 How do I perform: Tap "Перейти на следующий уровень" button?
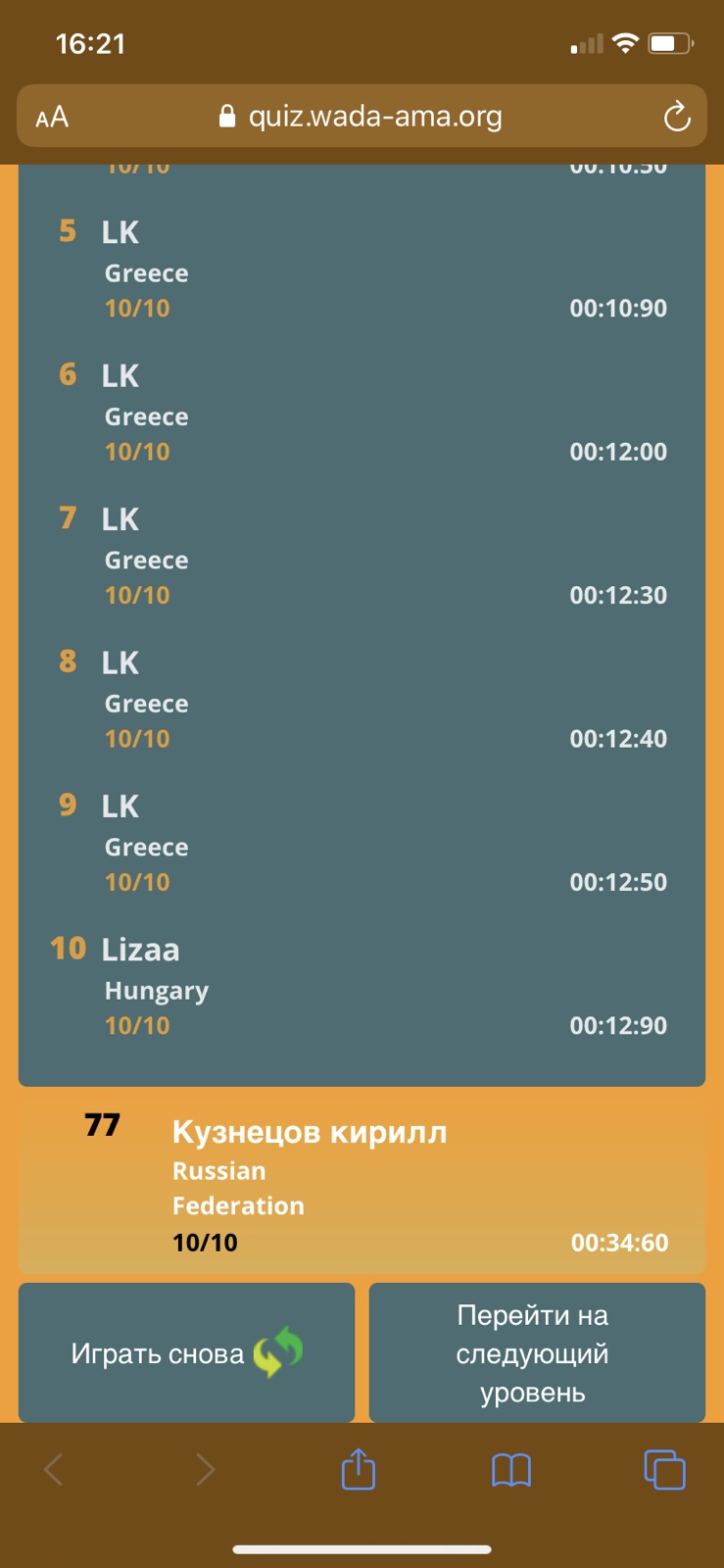(537, 1352)
